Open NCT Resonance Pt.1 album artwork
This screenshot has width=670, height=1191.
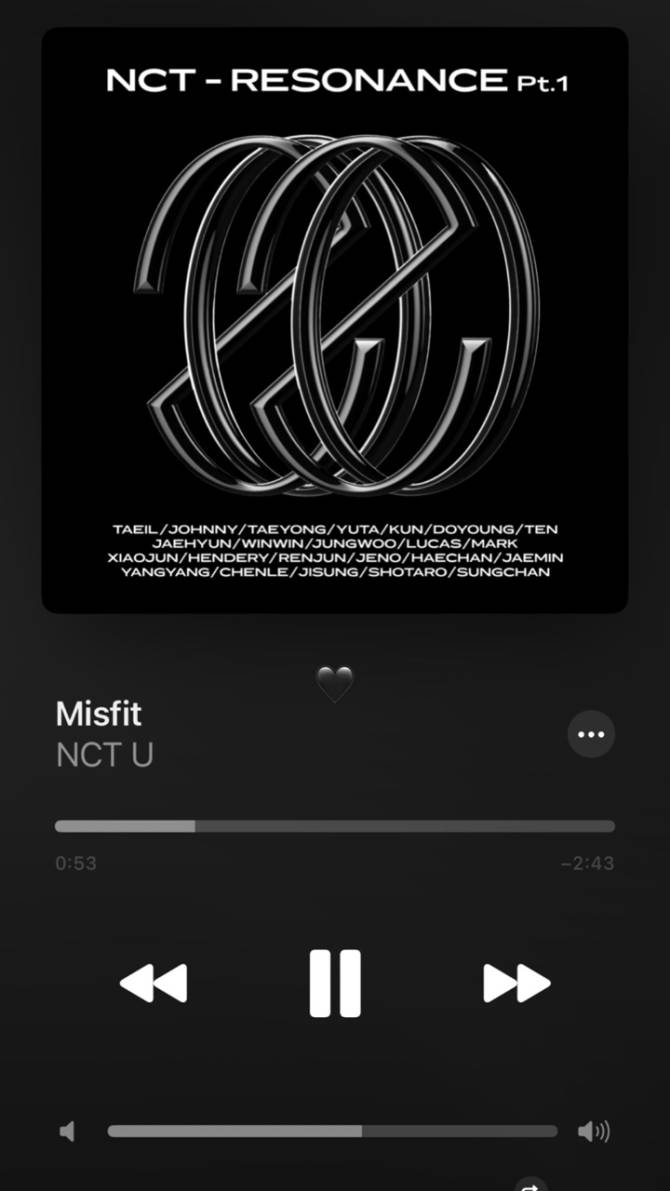(334, 320)
